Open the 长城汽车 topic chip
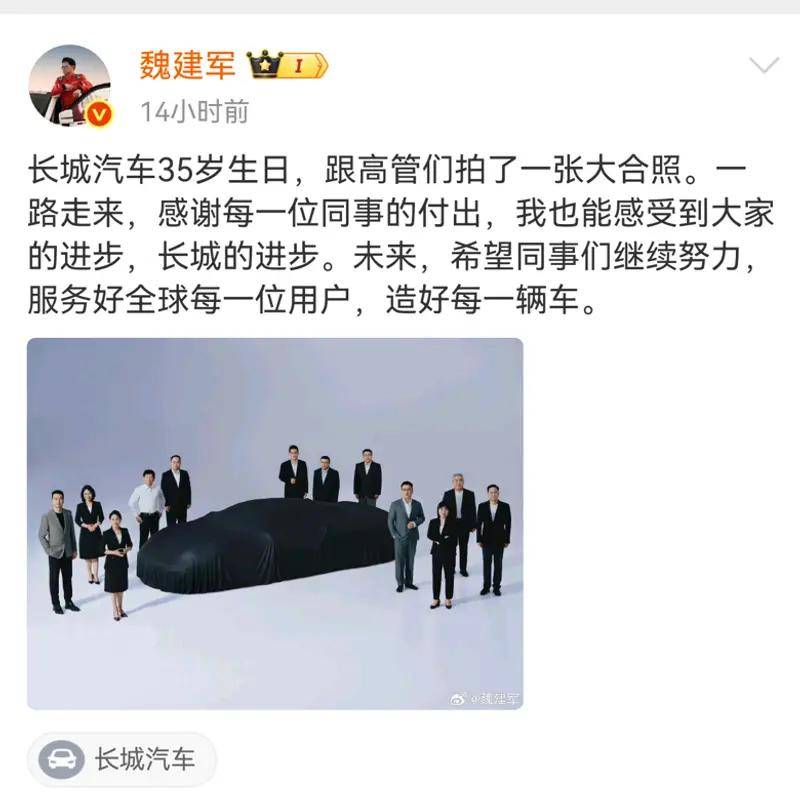The width and height of the screenshot is (800, 799). coord(121,760)
